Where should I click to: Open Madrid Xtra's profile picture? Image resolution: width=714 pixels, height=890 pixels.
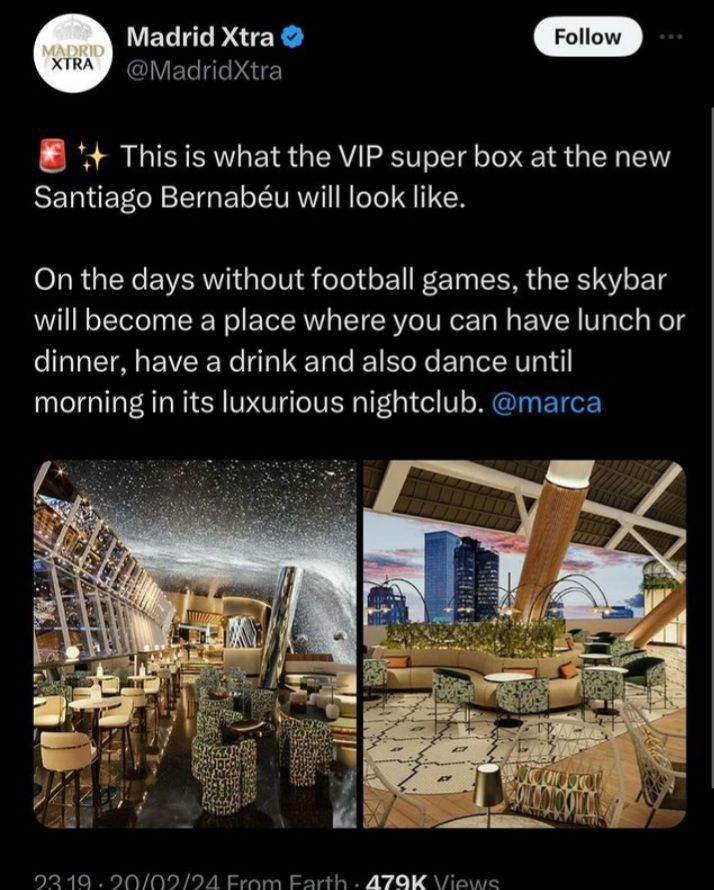[x=71, y=55]
